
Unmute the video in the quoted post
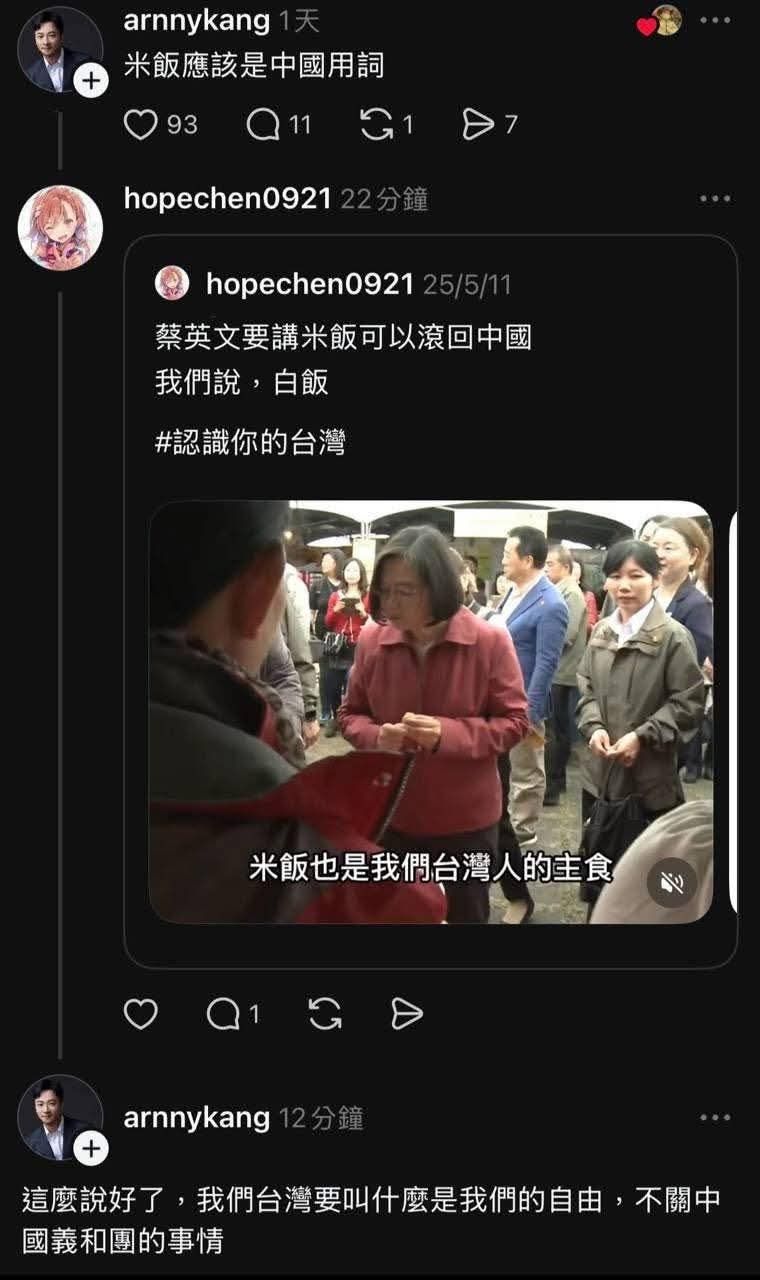[671, 882]
